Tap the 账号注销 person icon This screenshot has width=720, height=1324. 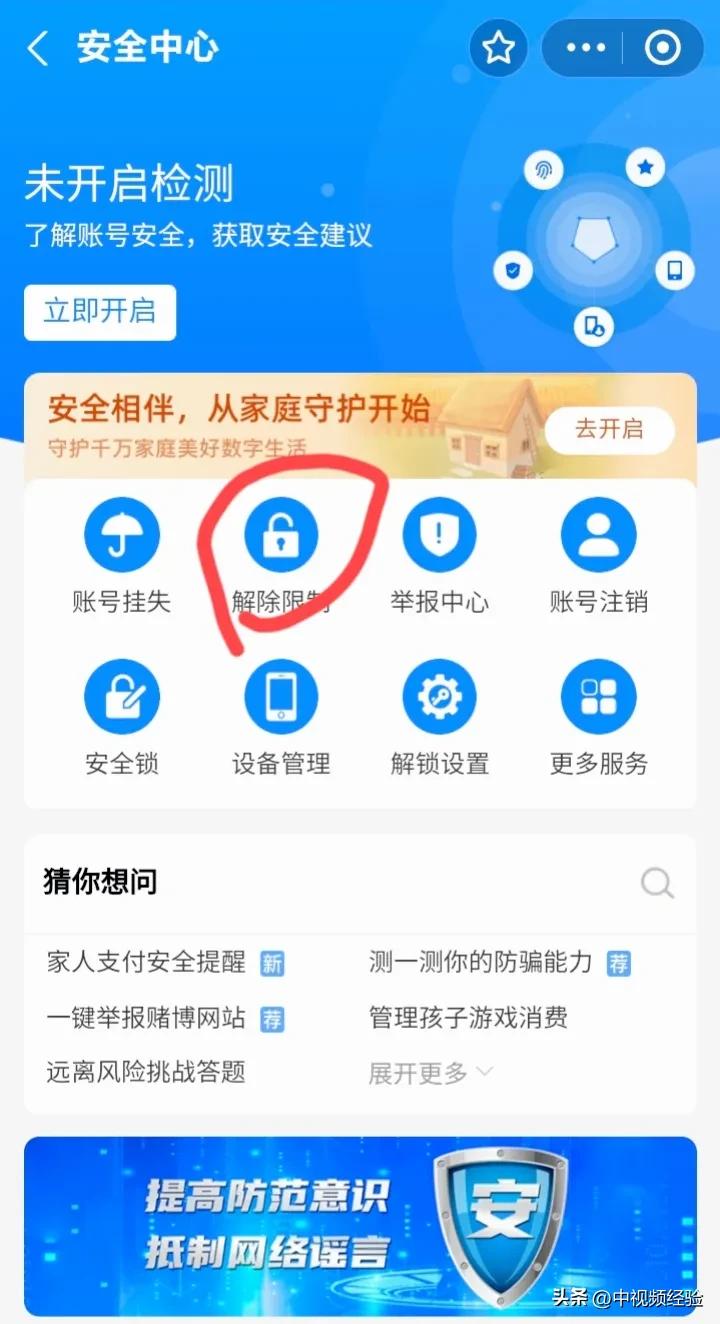click(597, 535)
